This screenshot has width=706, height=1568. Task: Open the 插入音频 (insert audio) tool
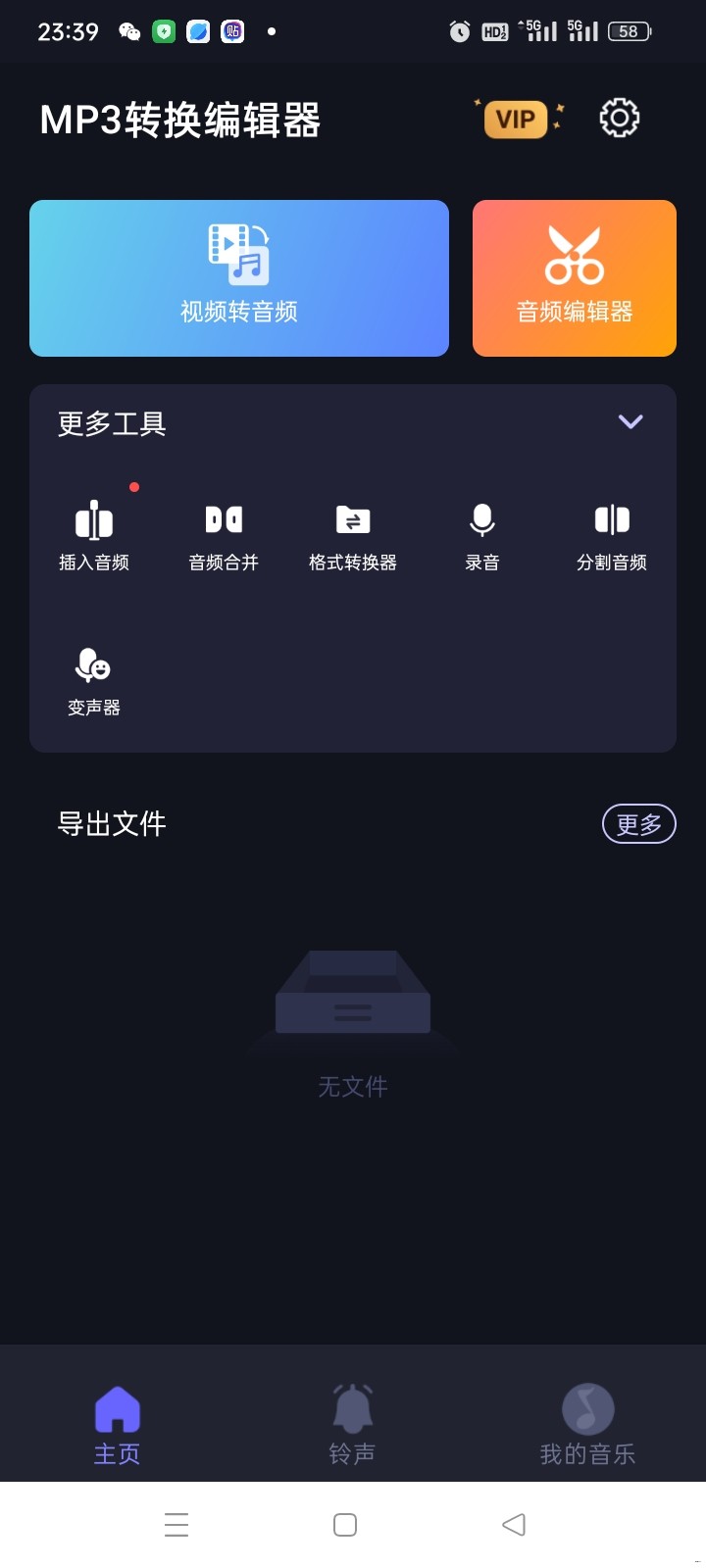(x=93, y=534)
